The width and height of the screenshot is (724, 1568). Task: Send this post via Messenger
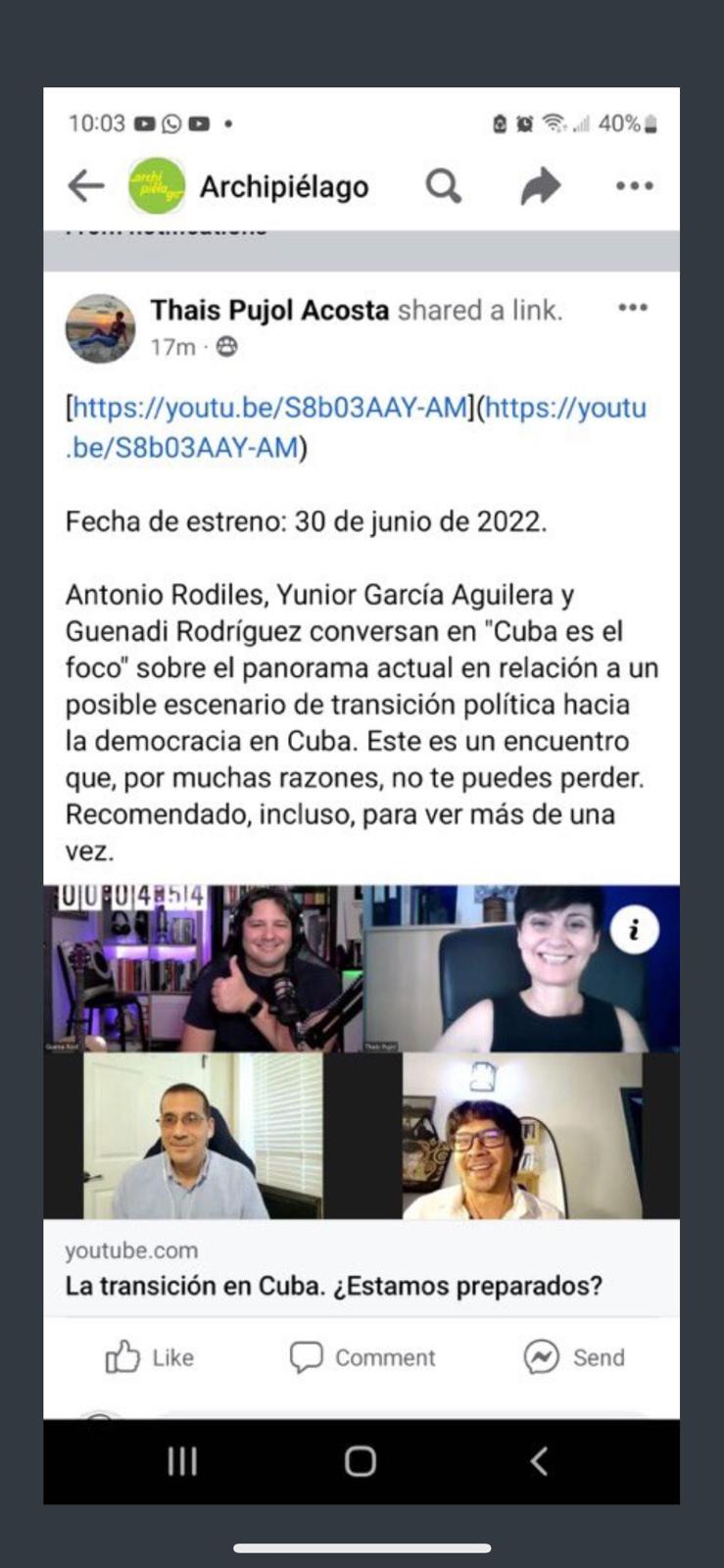click(x=573, y=1357)
